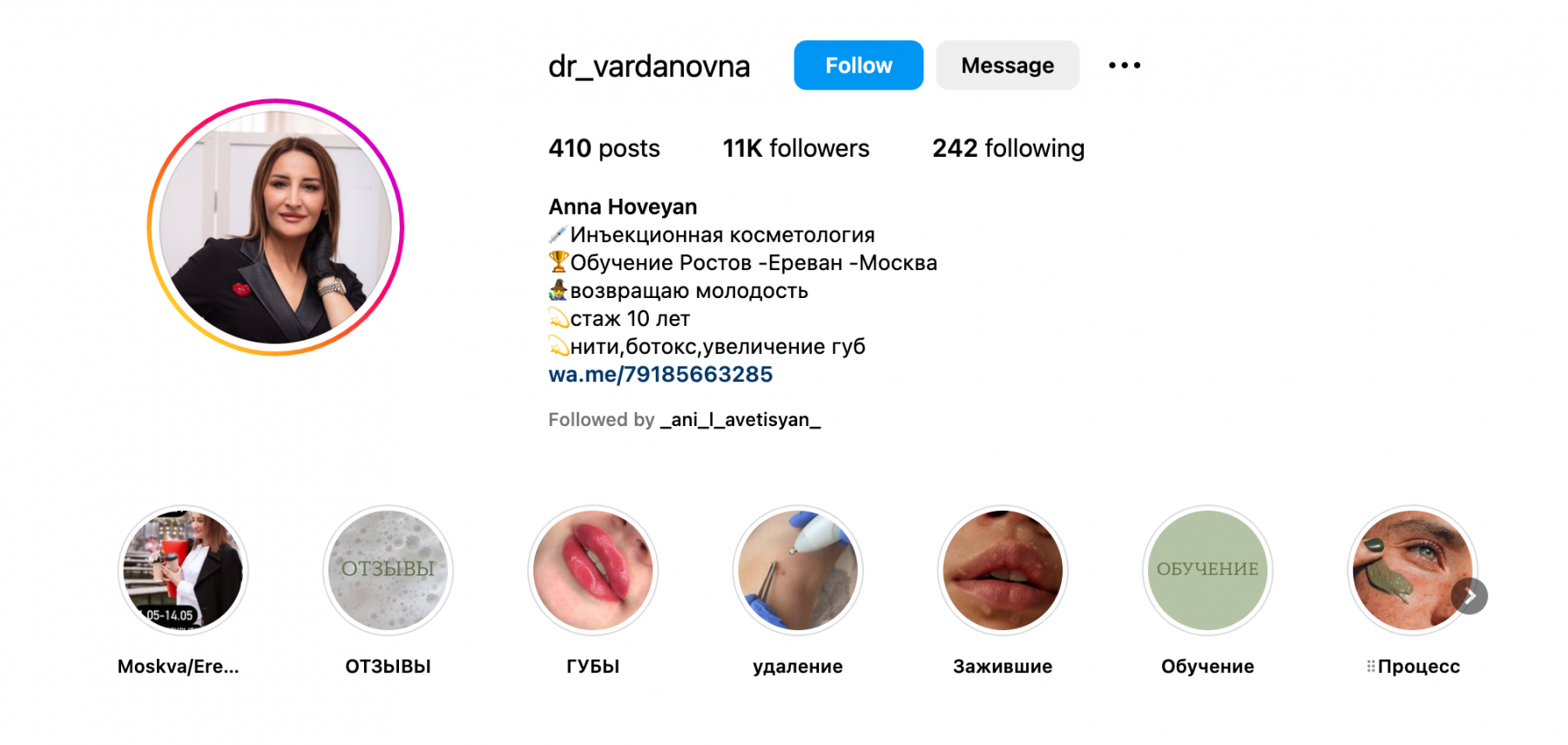Open the 11K followers list
The height and width of the screenshot is (745, 1568).
click(x=795, y=148)
